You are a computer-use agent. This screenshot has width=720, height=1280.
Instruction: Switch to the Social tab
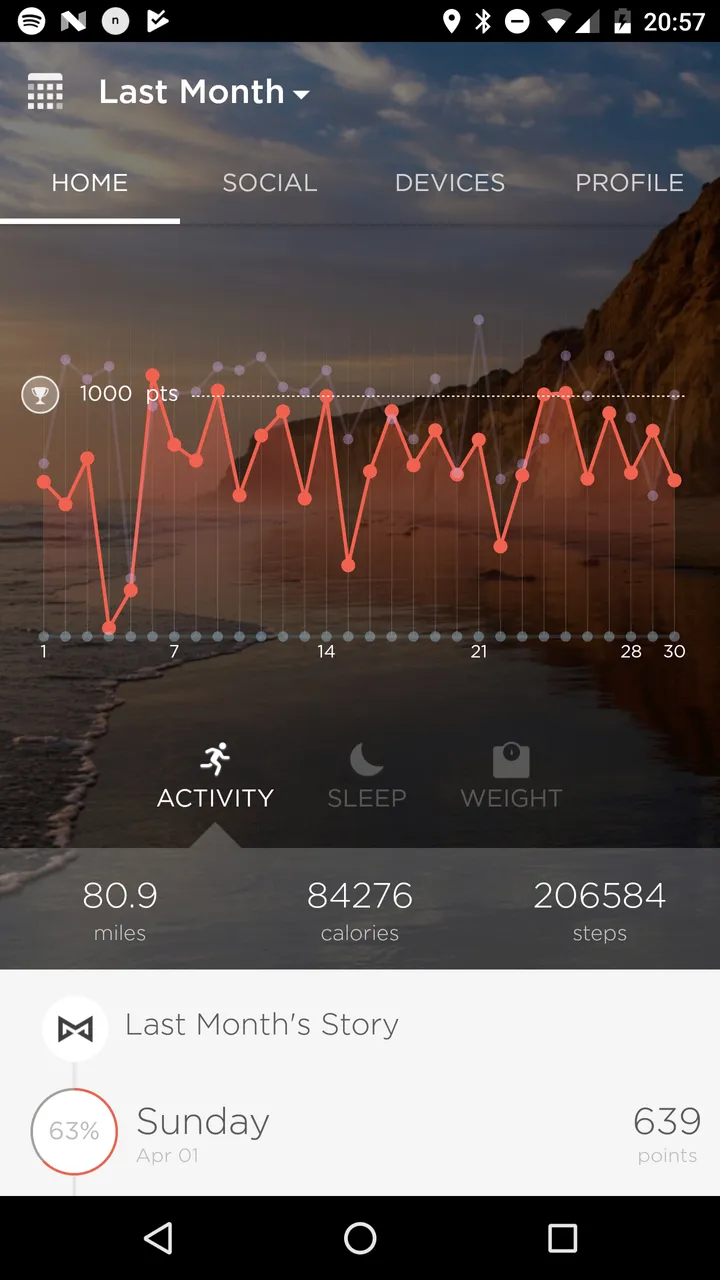click(x=270, y=183)
